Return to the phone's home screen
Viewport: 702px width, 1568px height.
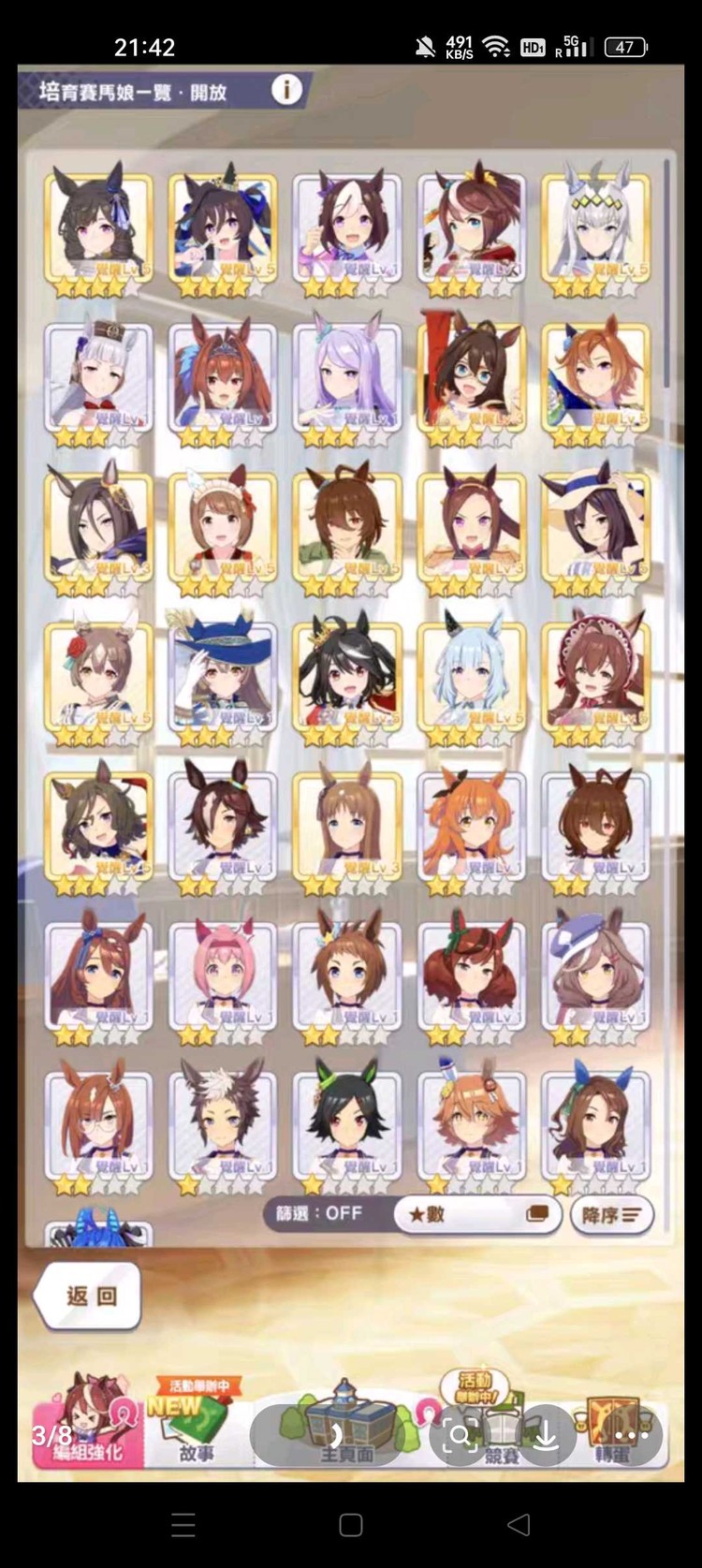[351, 1525]
